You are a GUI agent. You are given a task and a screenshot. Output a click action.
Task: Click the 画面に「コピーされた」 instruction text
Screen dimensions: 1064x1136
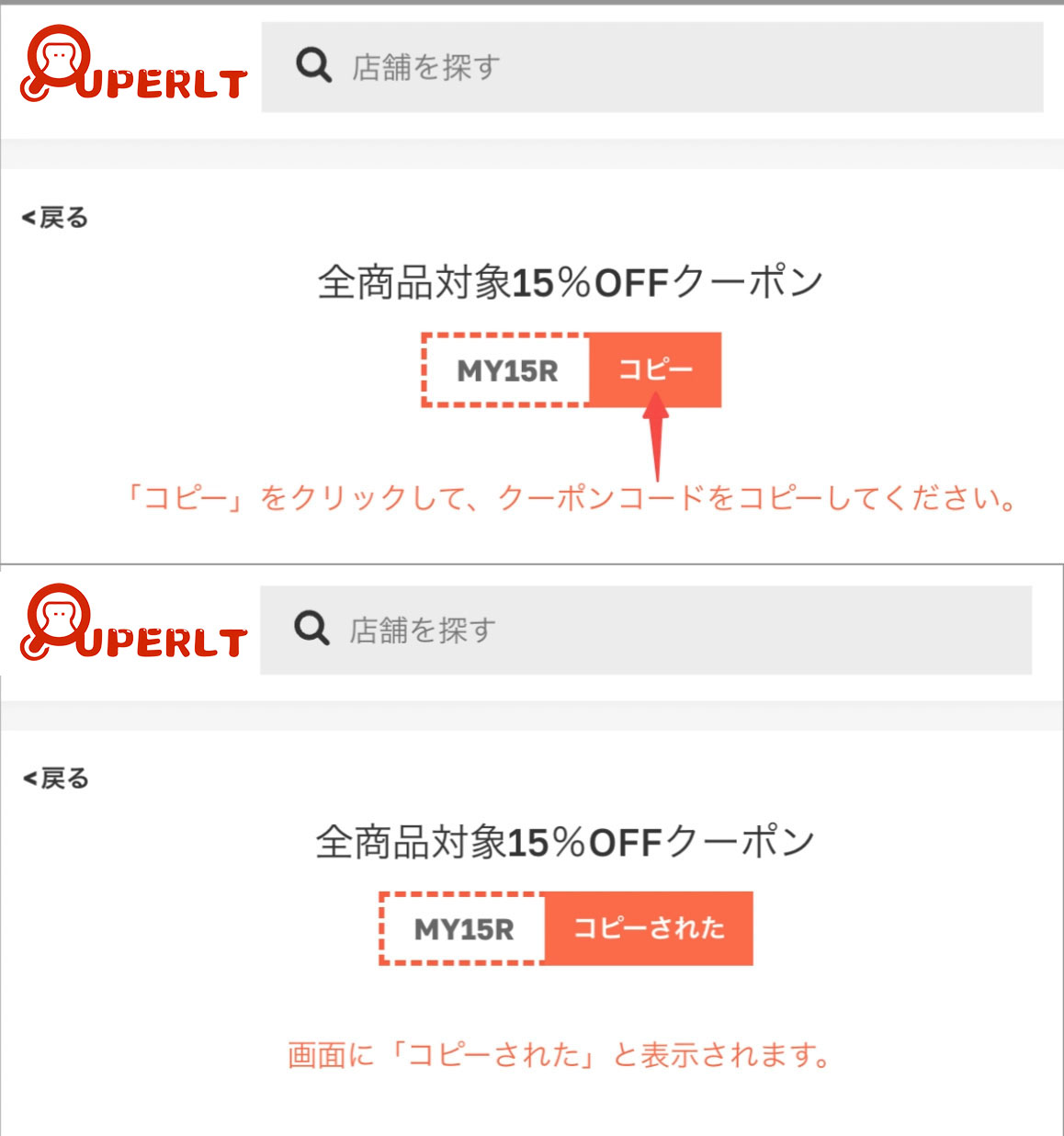558,1055
